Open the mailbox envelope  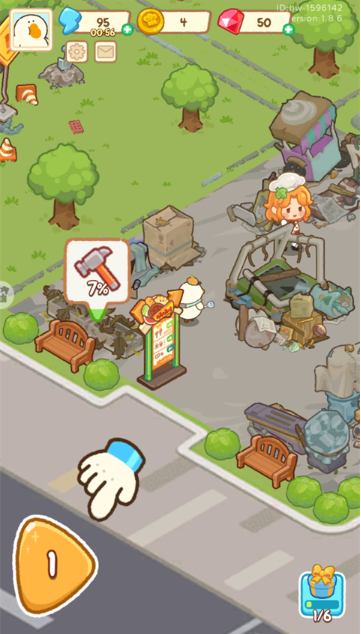[106, 52]
